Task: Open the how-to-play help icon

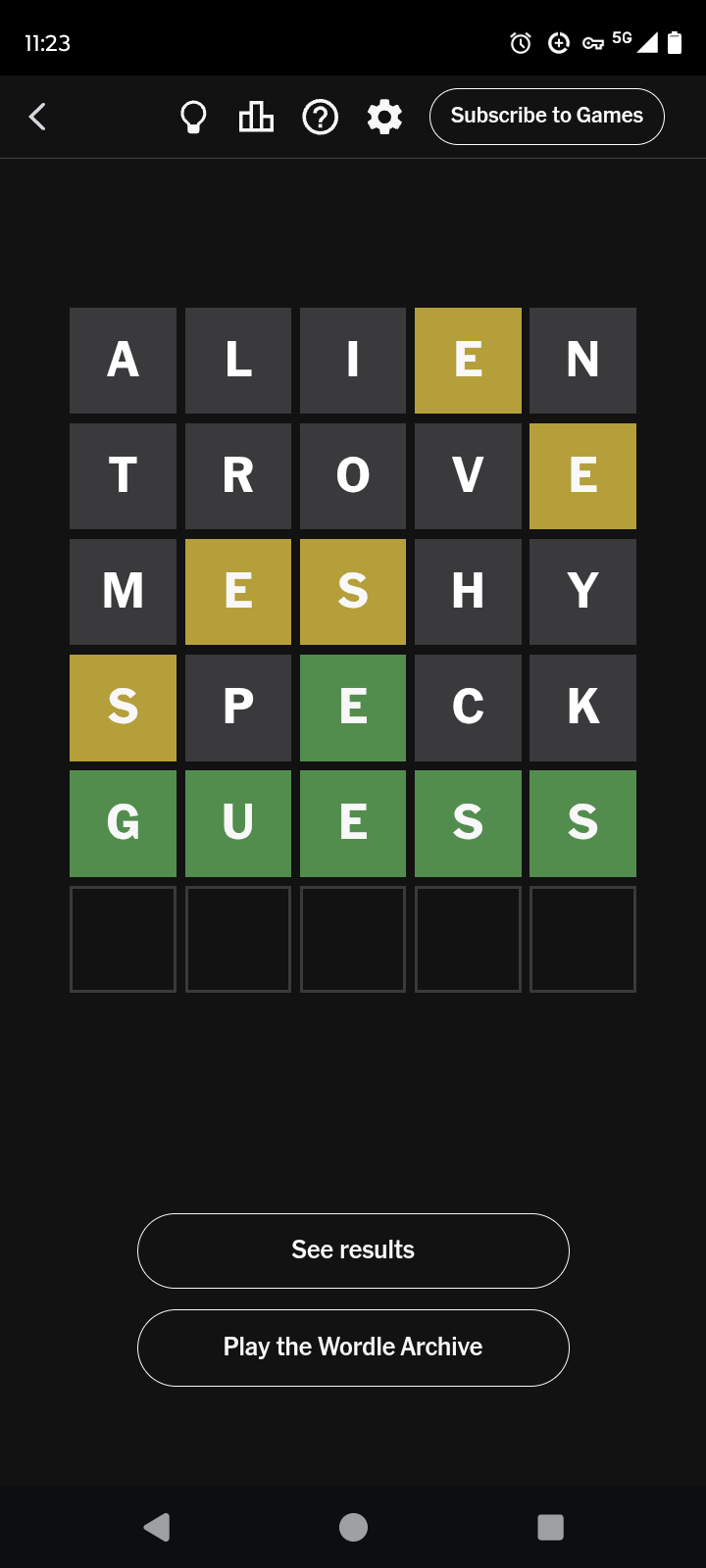Action: pos(320,117)
